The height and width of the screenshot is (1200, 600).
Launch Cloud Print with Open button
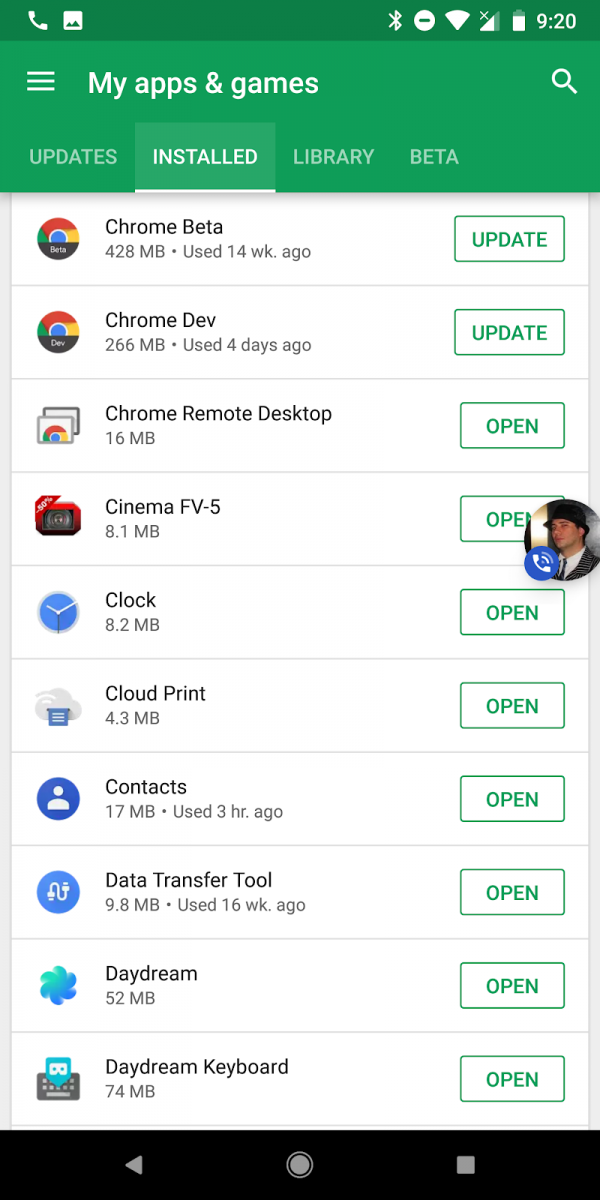pyautogui.click(x=512, y=706)
